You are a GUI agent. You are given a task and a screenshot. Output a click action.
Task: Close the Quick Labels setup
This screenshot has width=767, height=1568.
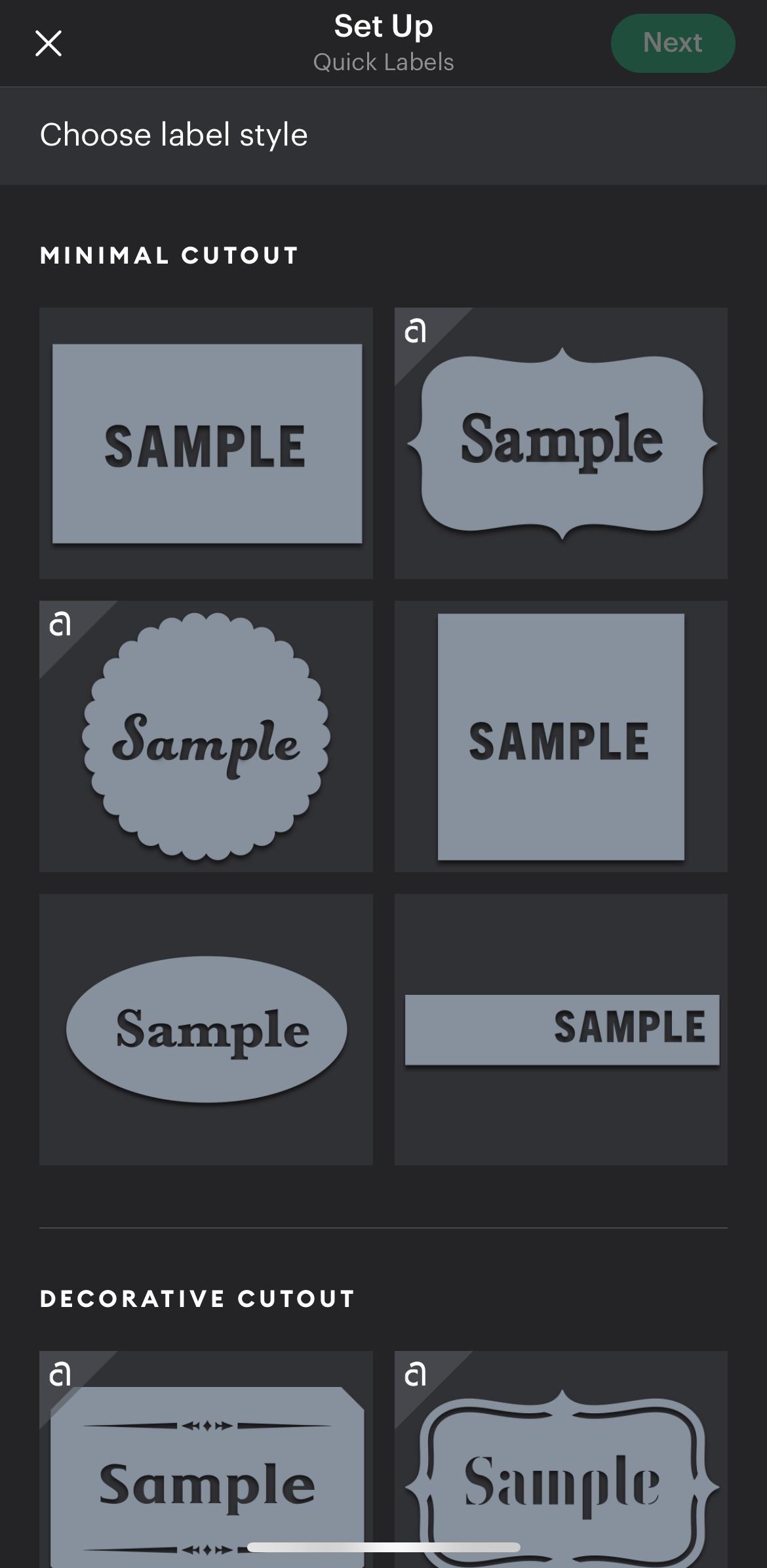click(49, 44)
